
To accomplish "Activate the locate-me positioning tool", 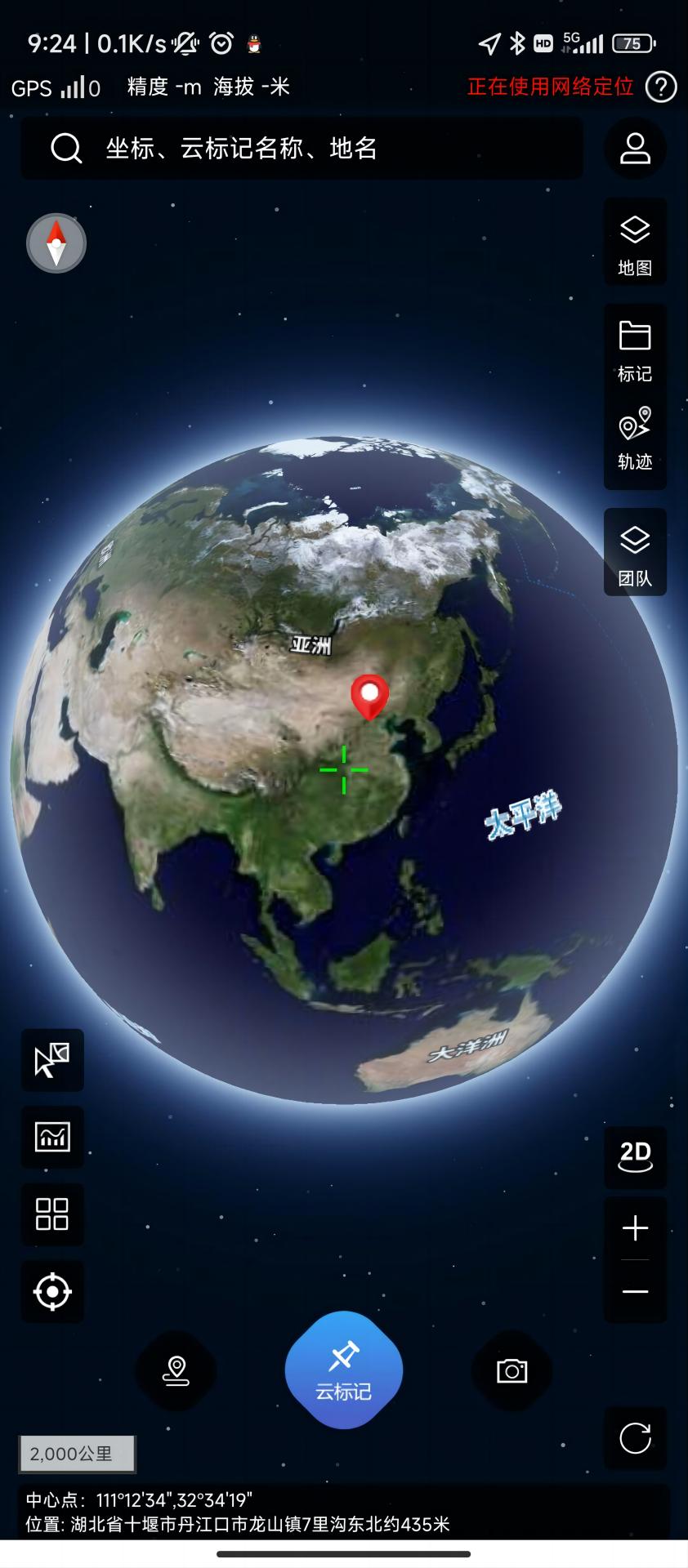I will tap(51, 1291).
